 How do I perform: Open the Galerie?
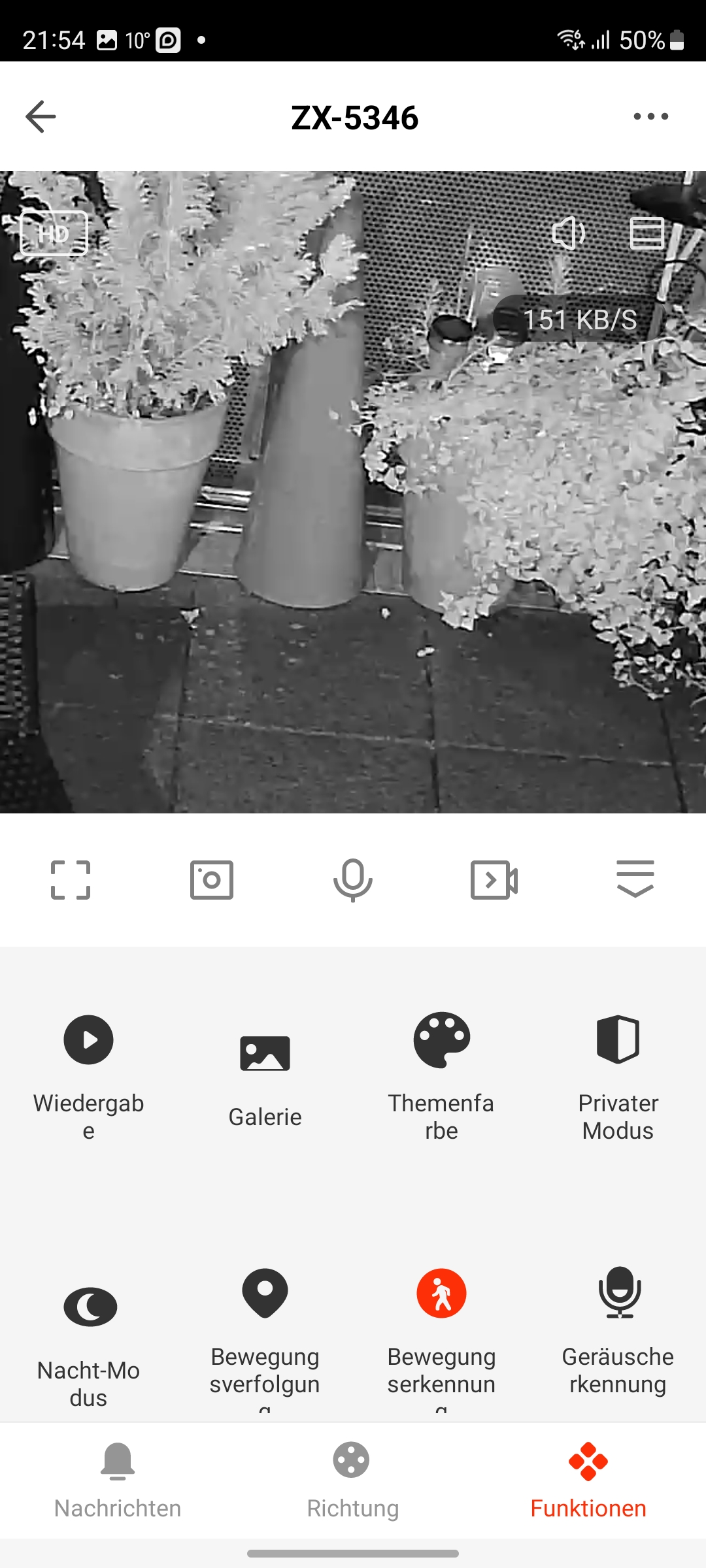coord(265,1071)
